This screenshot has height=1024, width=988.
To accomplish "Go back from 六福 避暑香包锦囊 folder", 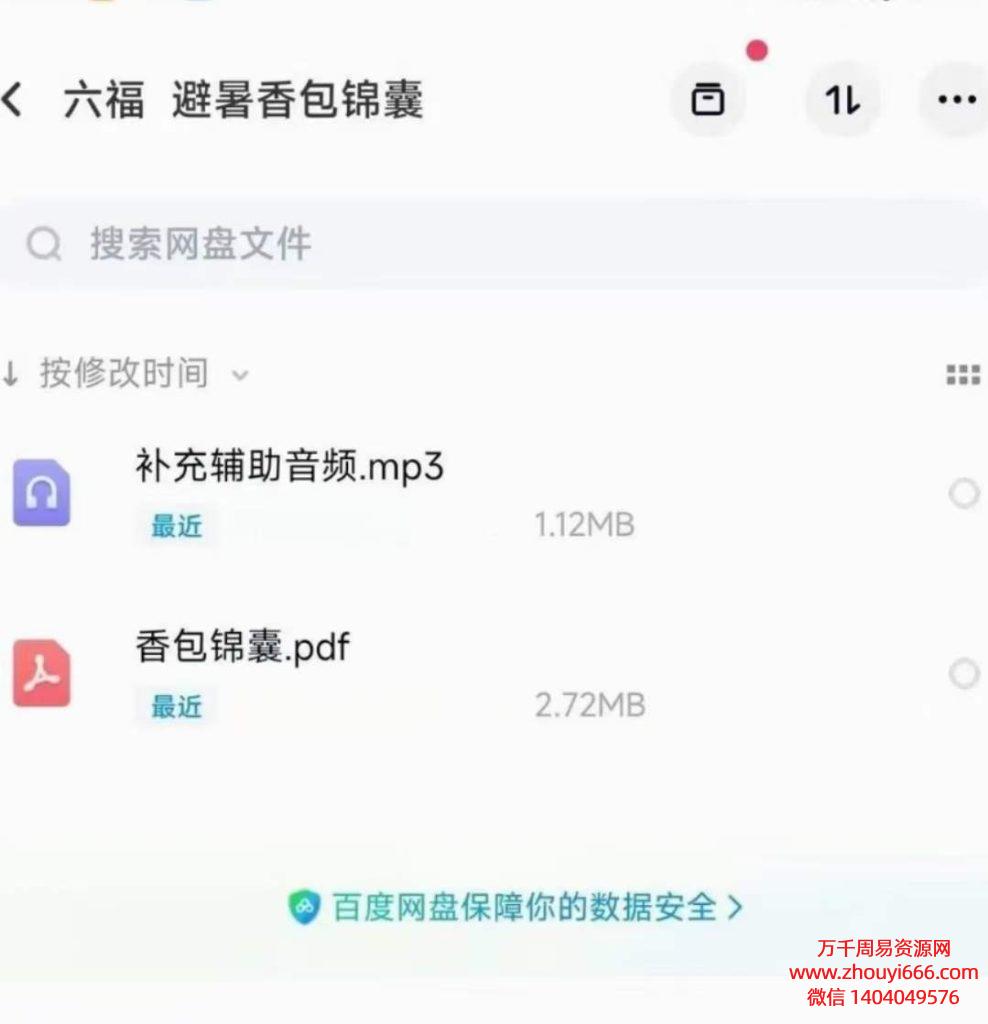I will click(14, 100).
